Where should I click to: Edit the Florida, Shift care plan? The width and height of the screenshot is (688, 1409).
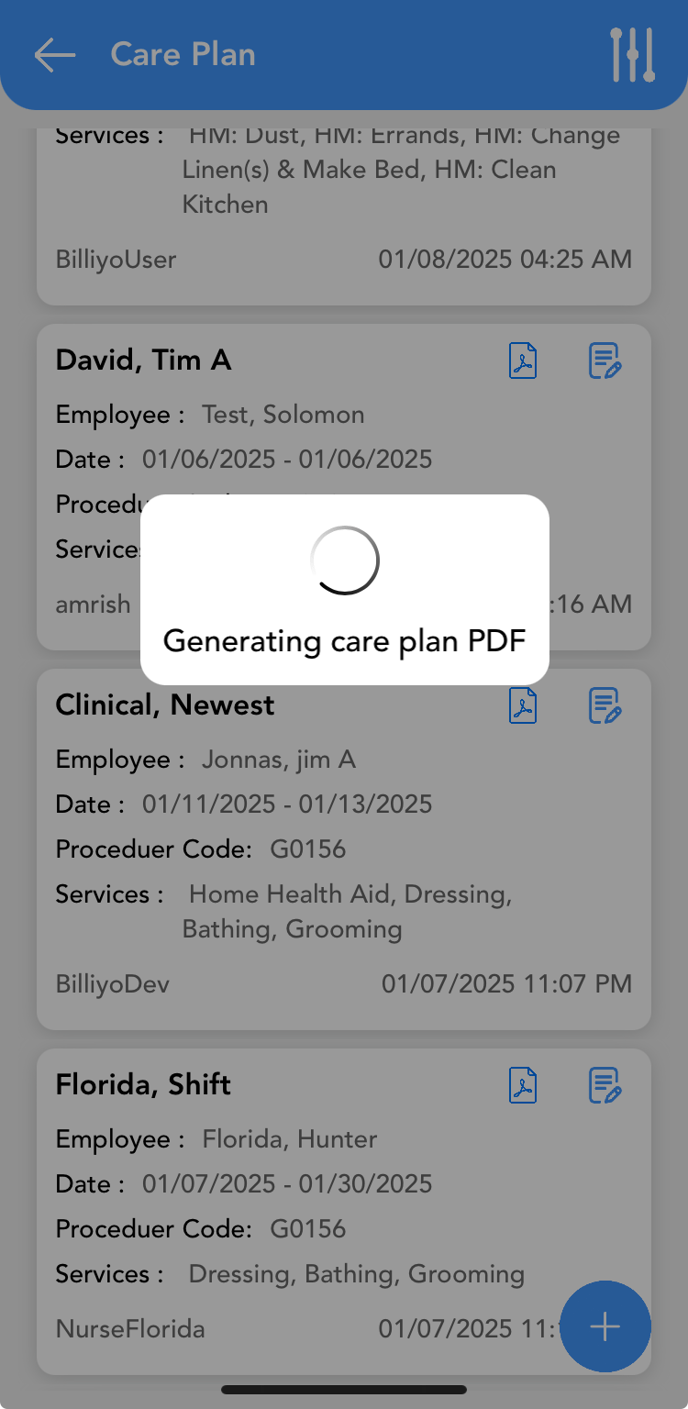(605, 1085)
